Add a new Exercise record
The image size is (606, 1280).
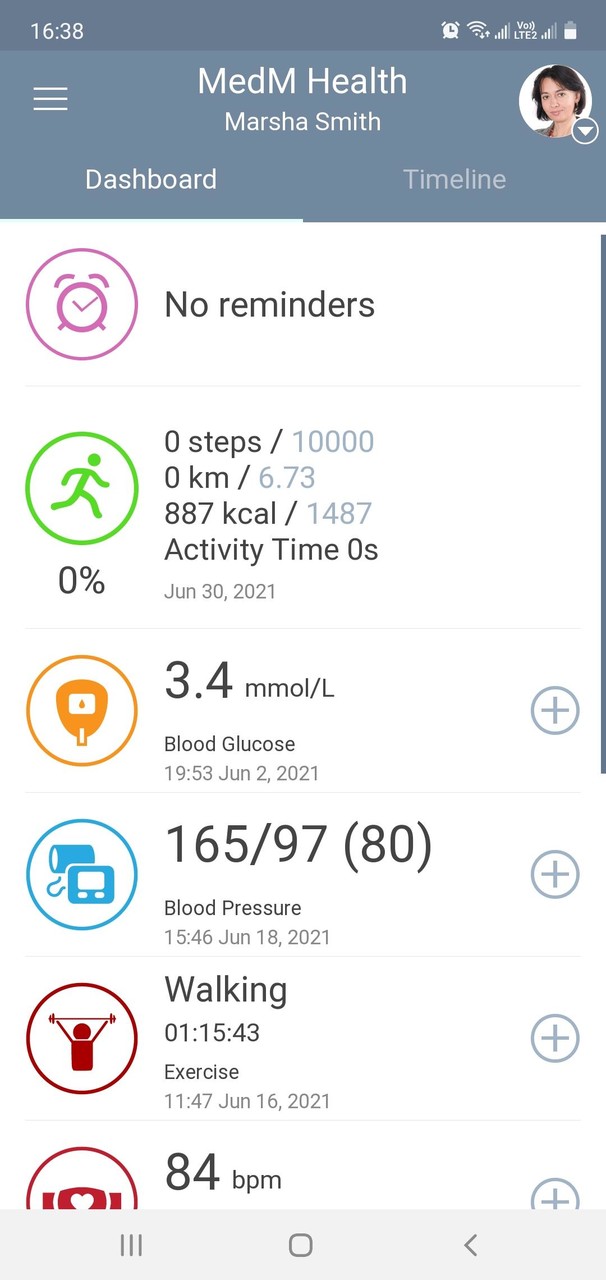554,1038
